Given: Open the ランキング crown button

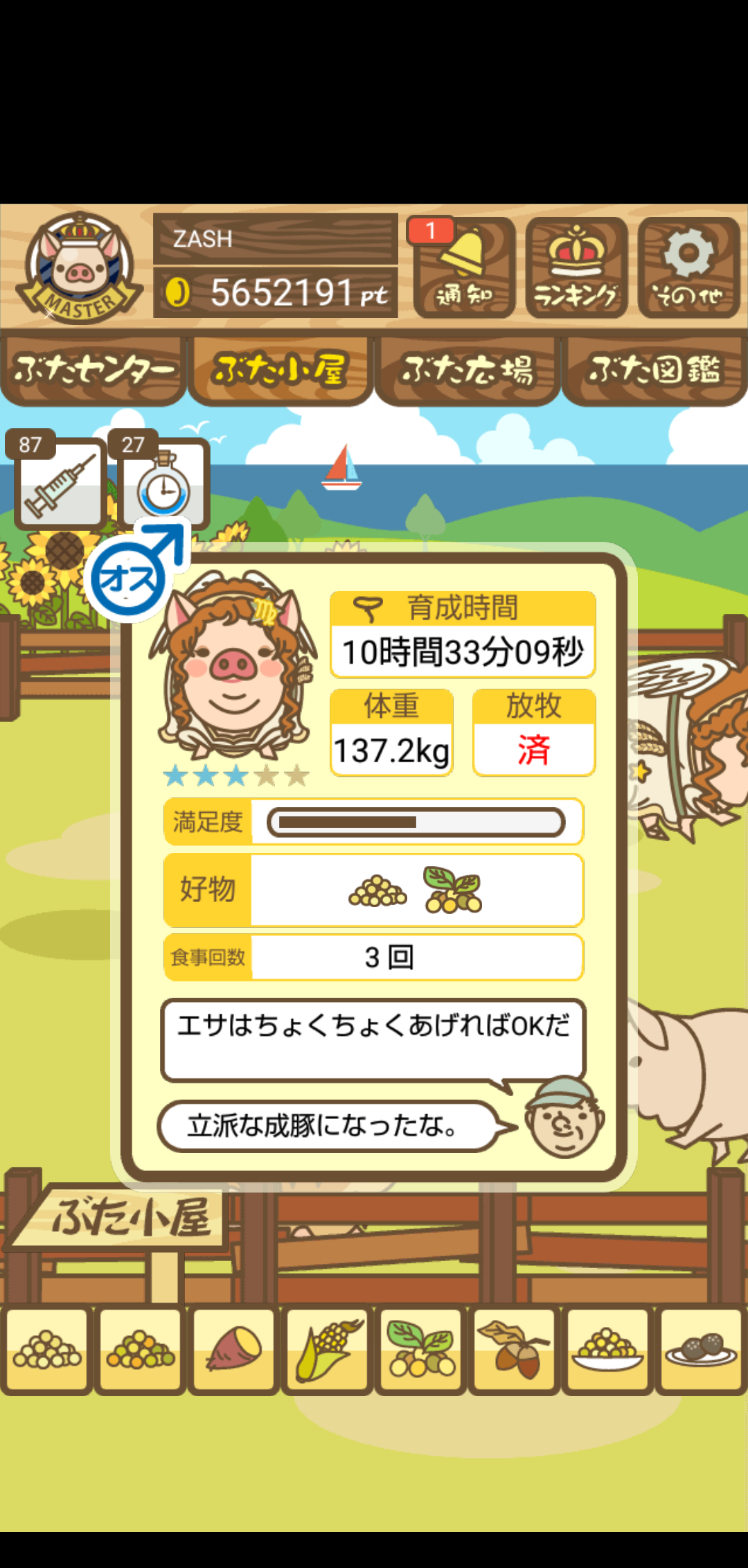Looking at the screenshot, I should pos(576,267).
